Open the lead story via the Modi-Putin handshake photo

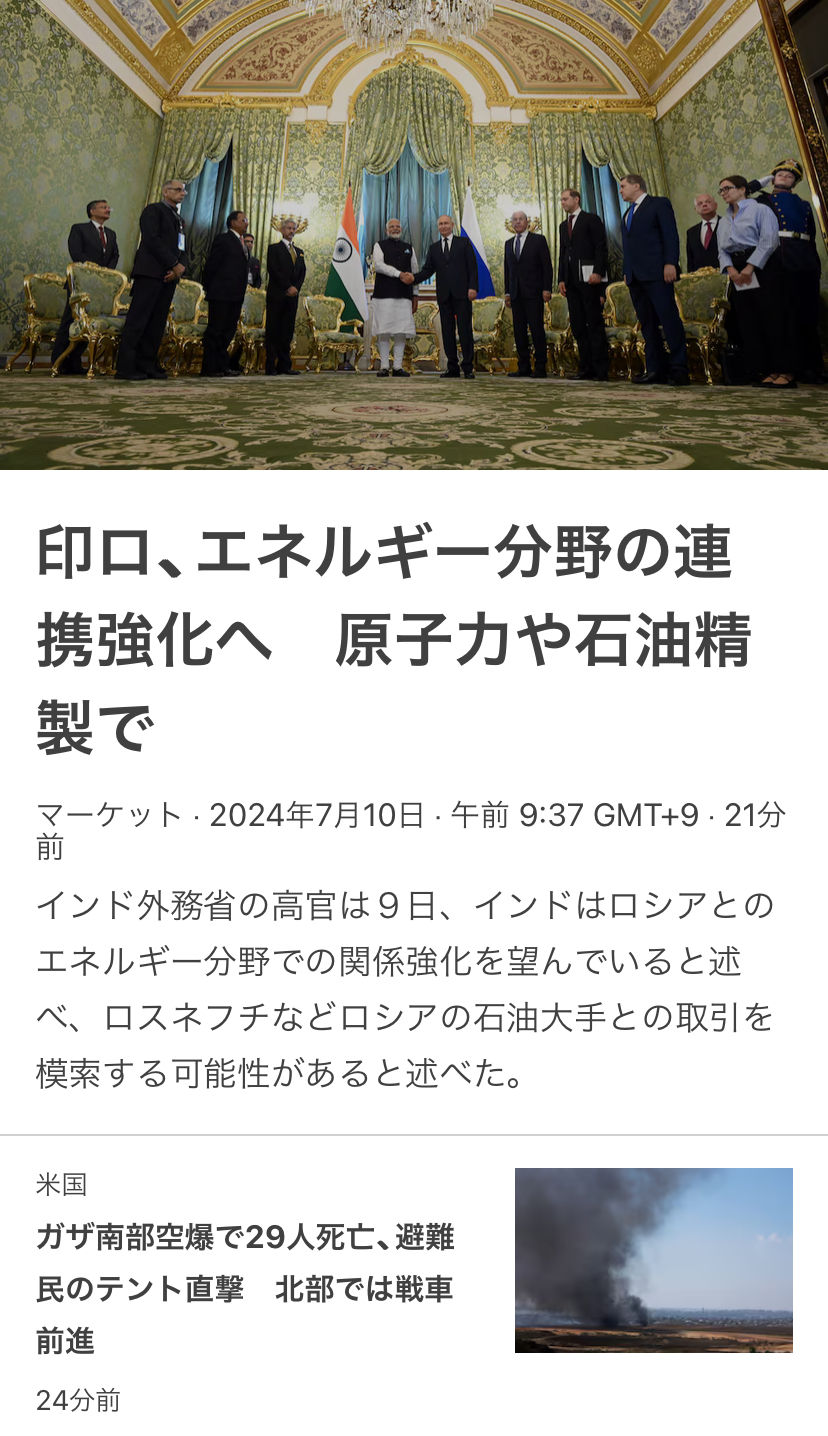[414, 234]
